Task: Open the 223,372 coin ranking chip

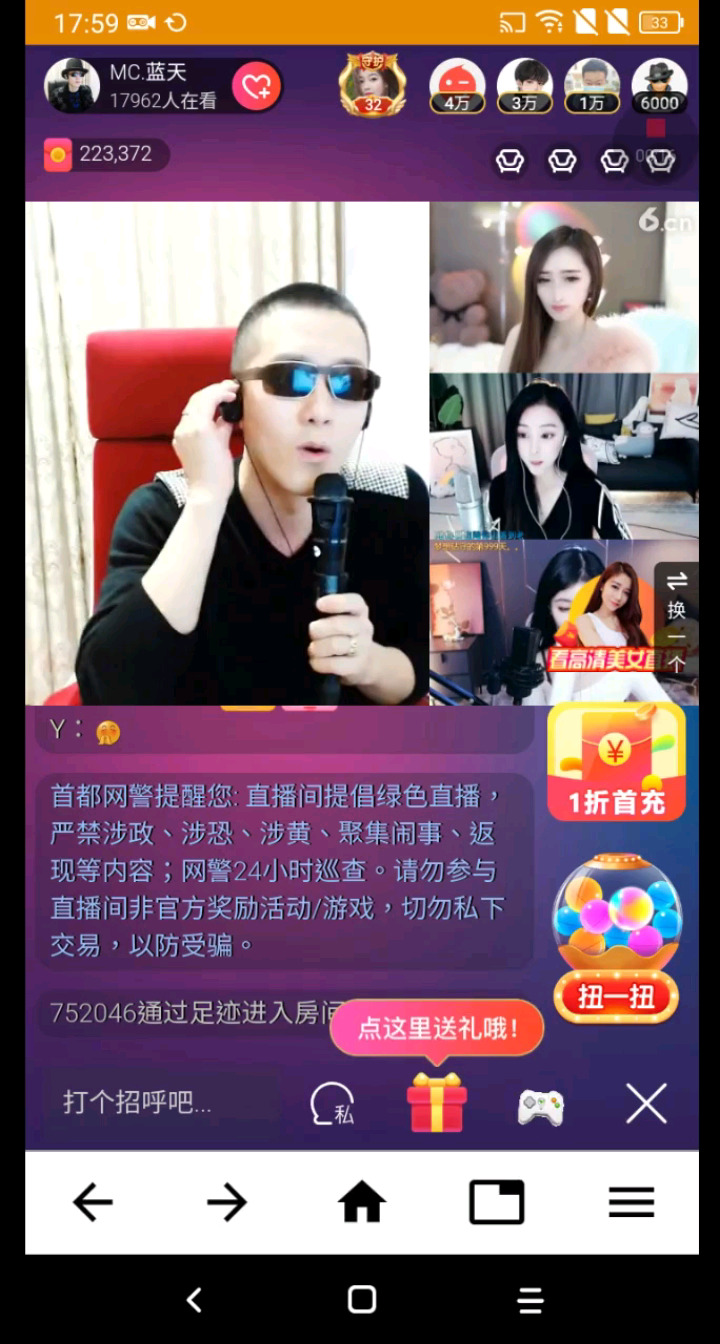Action: [x=104, y=154]
